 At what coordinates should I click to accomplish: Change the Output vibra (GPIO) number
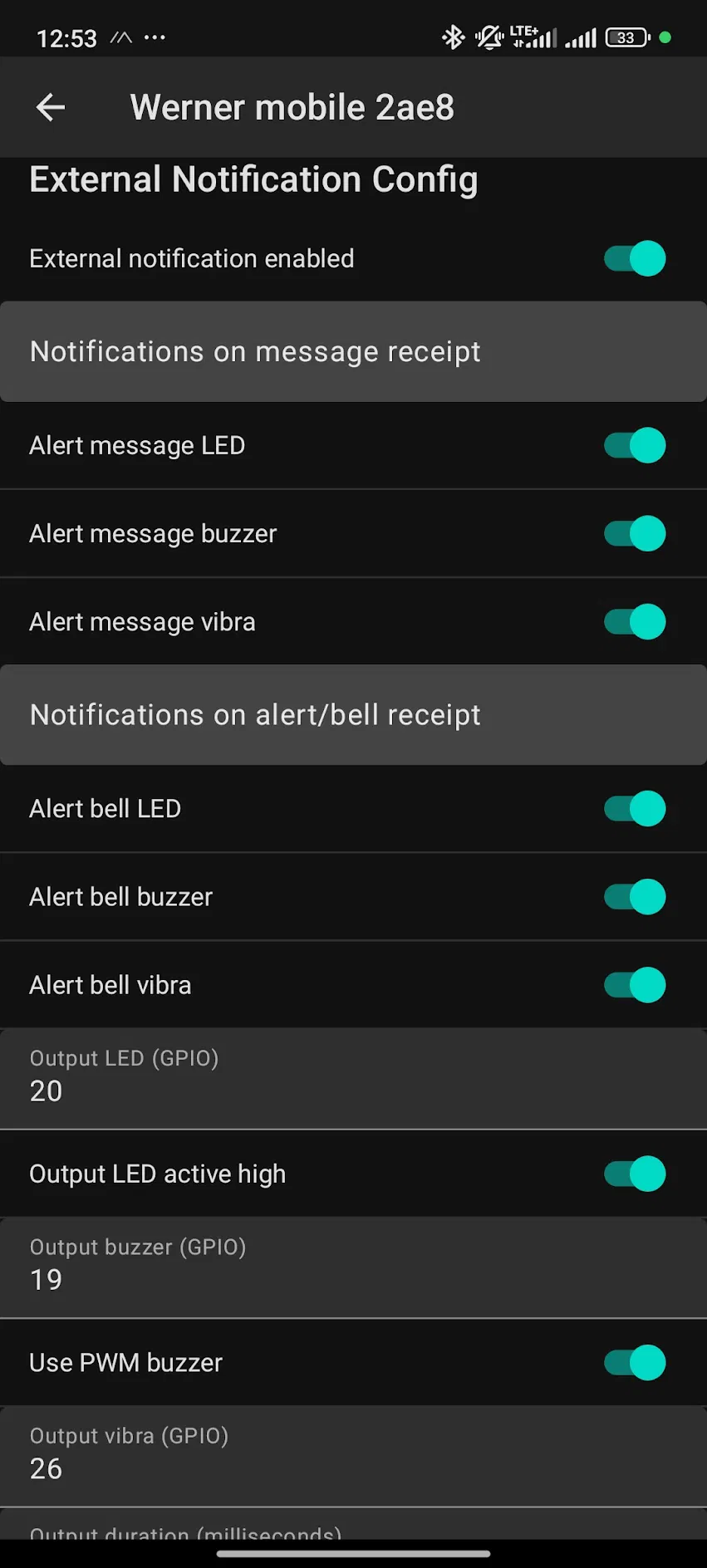[x=353, y=1456]
